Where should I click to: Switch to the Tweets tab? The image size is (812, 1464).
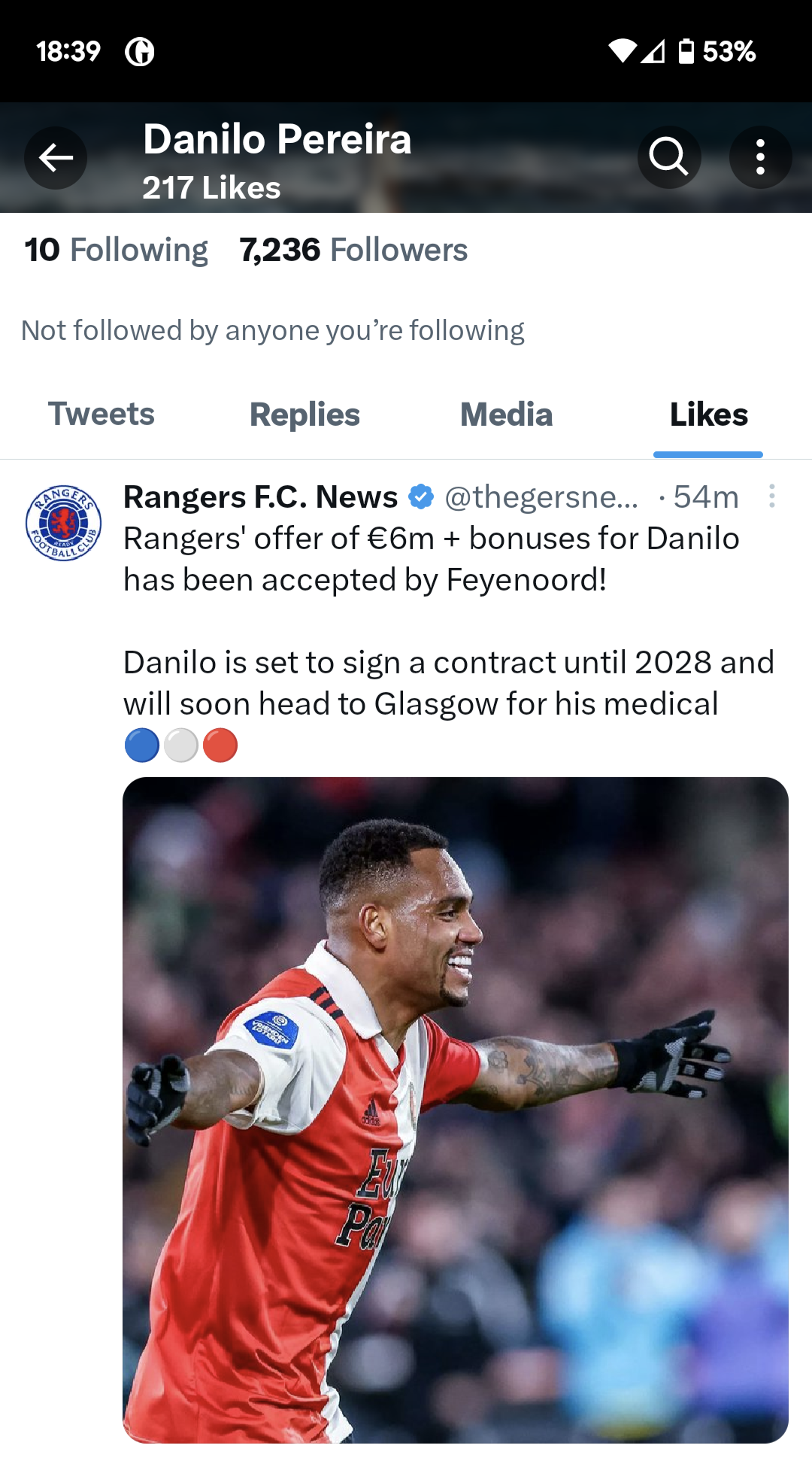coord(101,415)
